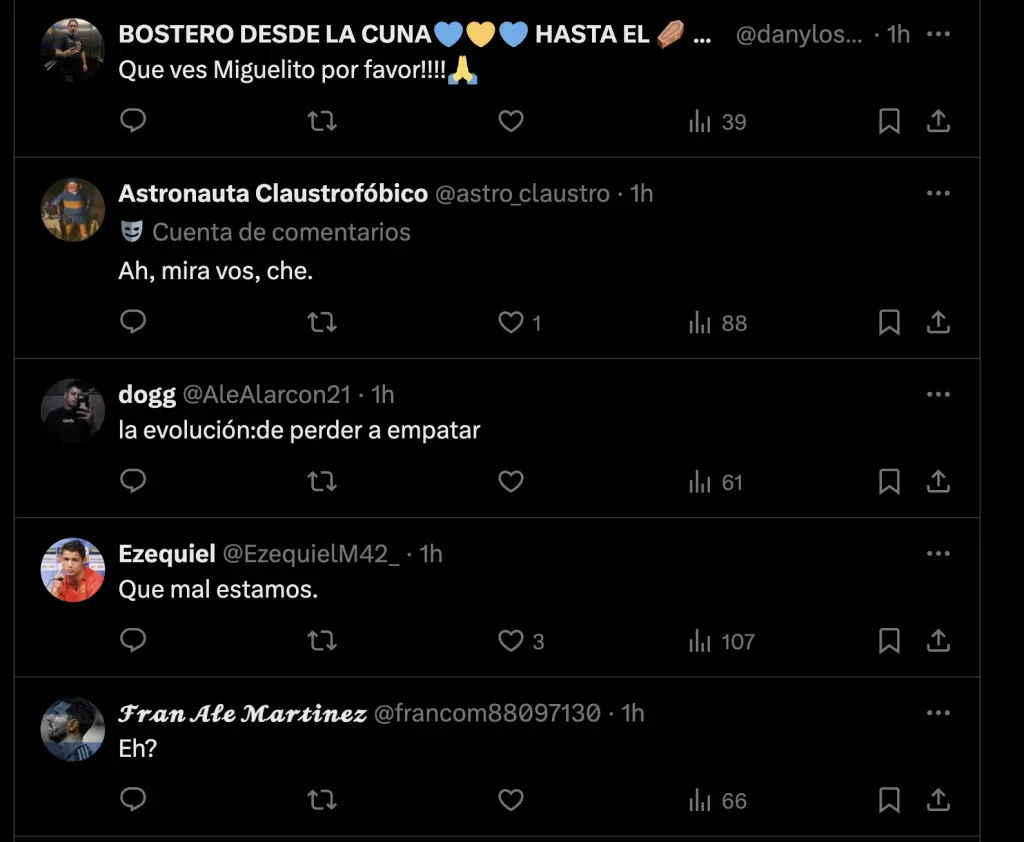This screenshot has height=842, width=1024.
Task: Repost Astronauta Claustrofóbico's comment
Action: (321, 322)
